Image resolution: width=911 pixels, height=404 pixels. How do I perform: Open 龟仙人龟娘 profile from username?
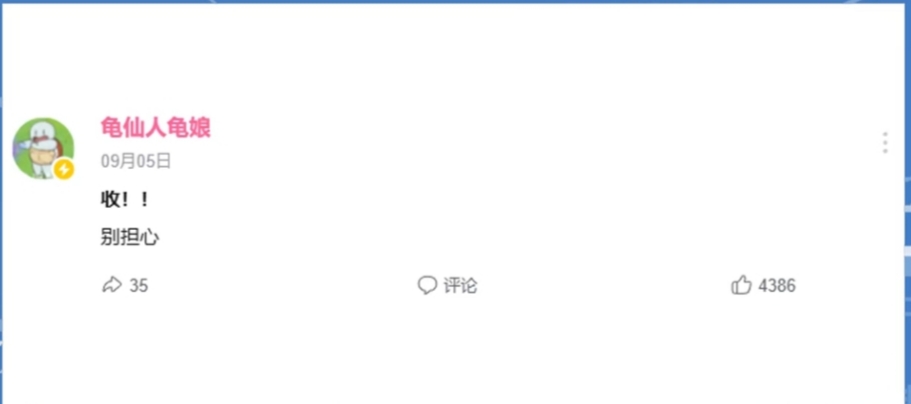pos(155,127)
